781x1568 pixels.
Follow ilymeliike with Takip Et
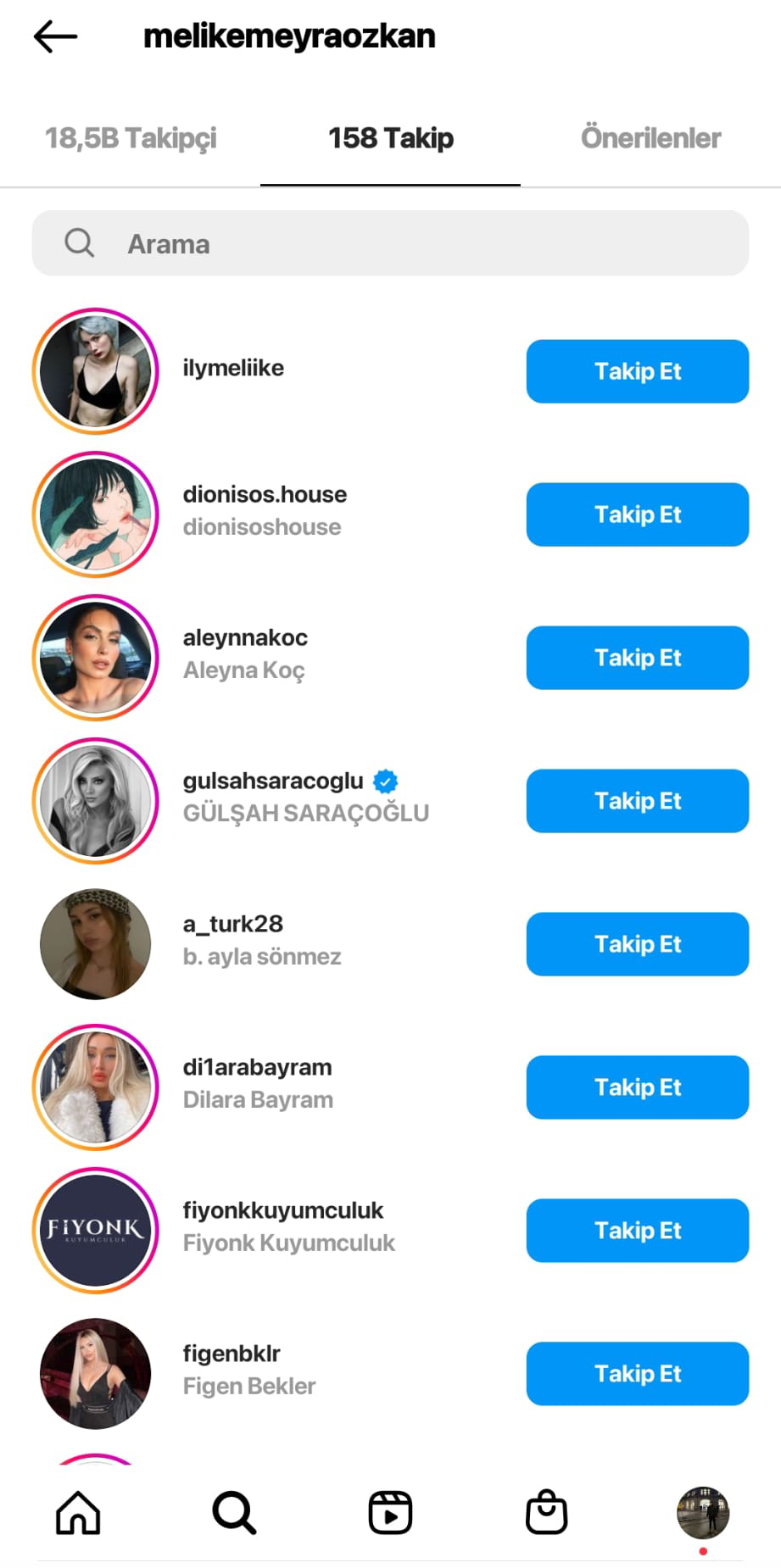(637, 371)
